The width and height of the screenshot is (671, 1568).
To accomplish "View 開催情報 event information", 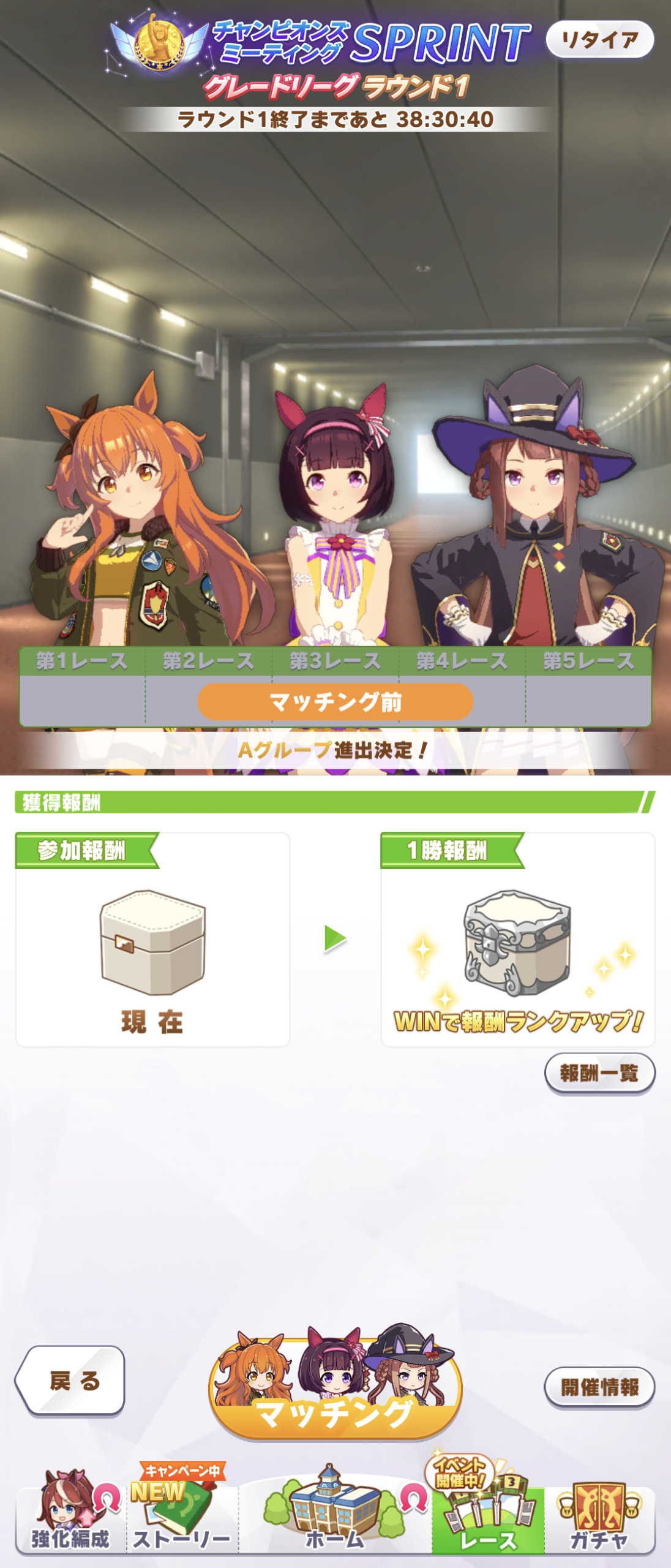I will point(599,1387).
